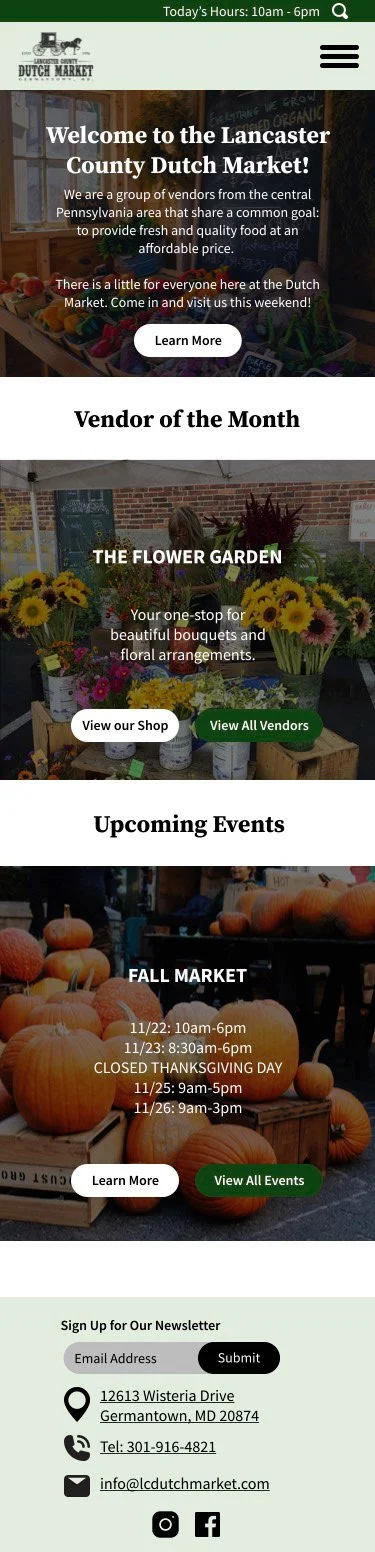View All Vendors
Image resolution: width=375 pixels, height=1552 pixels.
[259, 725]
